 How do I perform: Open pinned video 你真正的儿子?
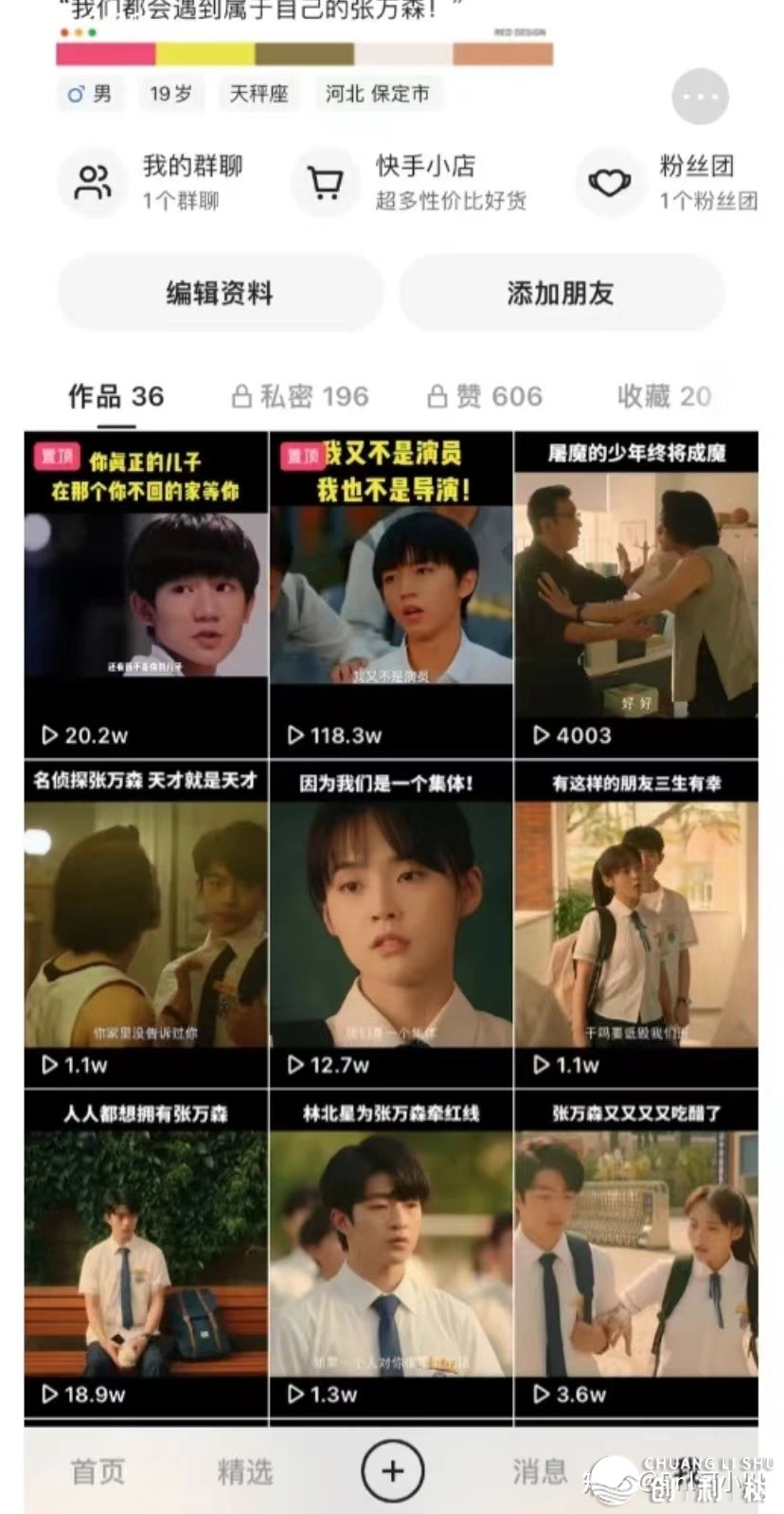pyautogui.click(x=146, y=593)
